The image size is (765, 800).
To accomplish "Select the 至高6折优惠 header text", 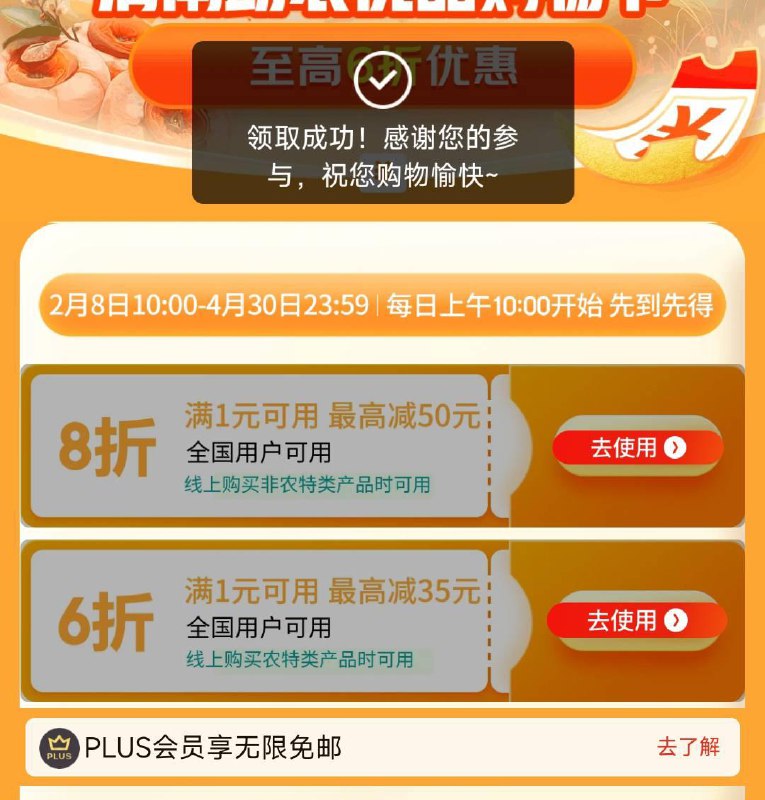I will [382, 66].
